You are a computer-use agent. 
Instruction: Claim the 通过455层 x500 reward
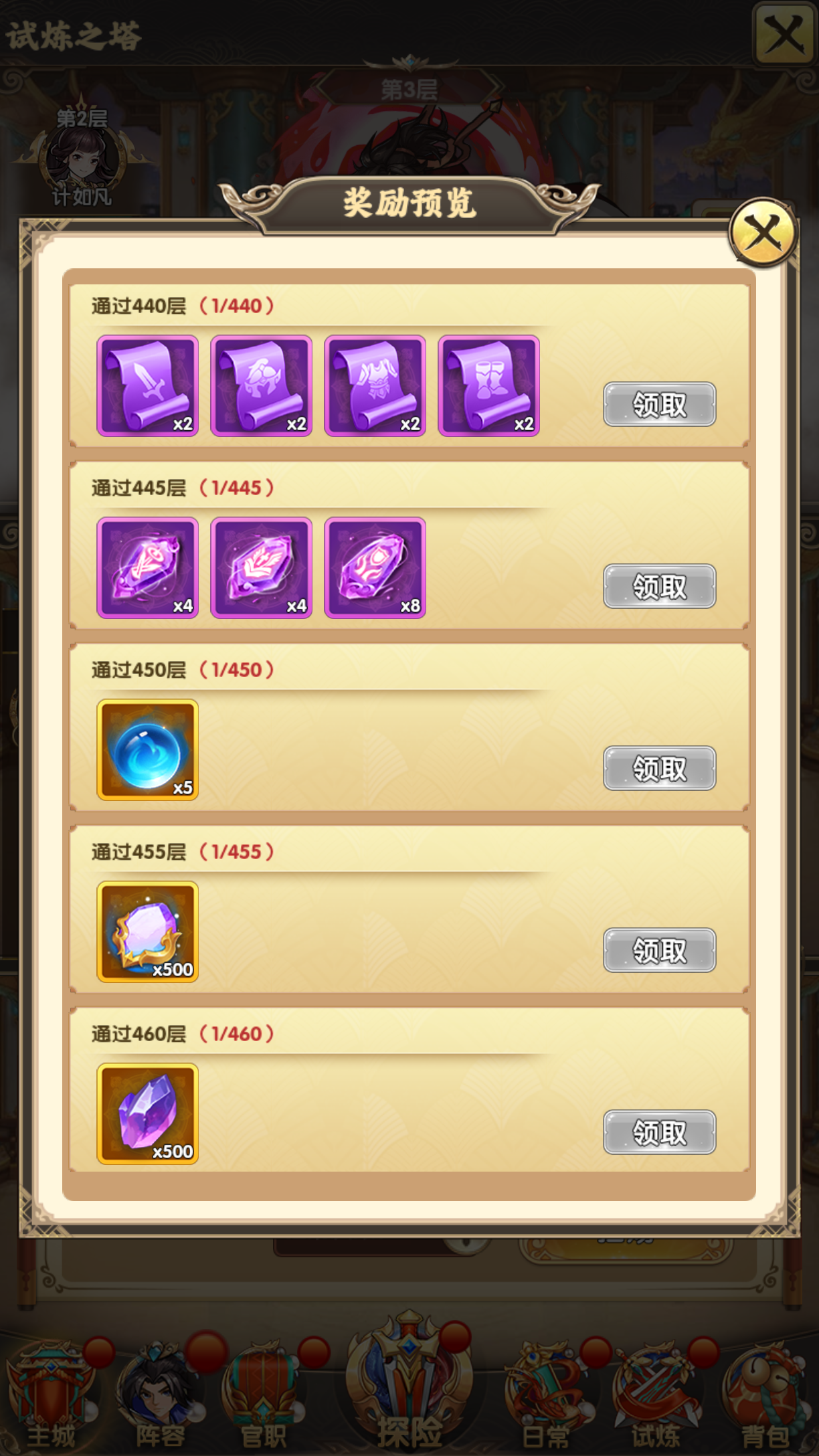point(659,950)
